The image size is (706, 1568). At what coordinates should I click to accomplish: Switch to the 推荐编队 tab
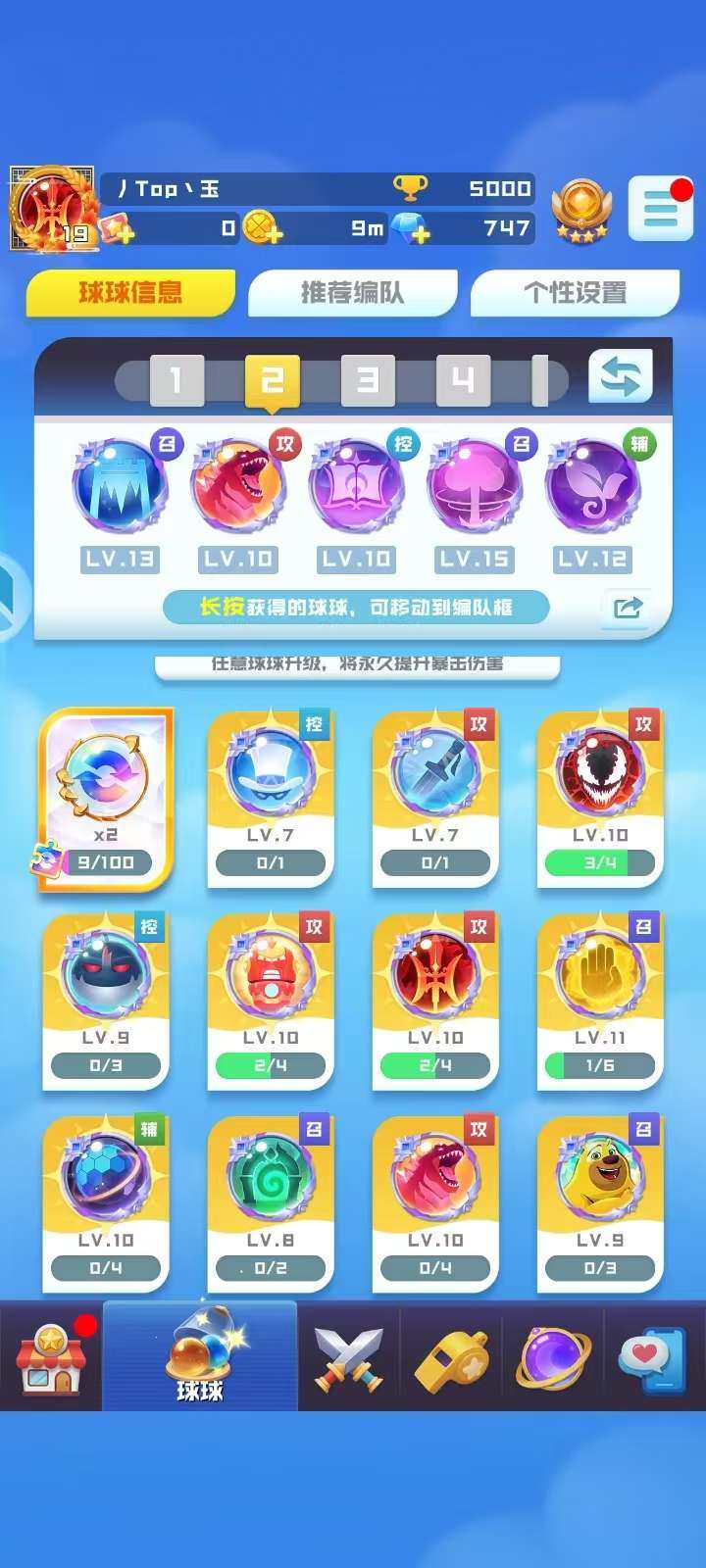click(352, 292)
